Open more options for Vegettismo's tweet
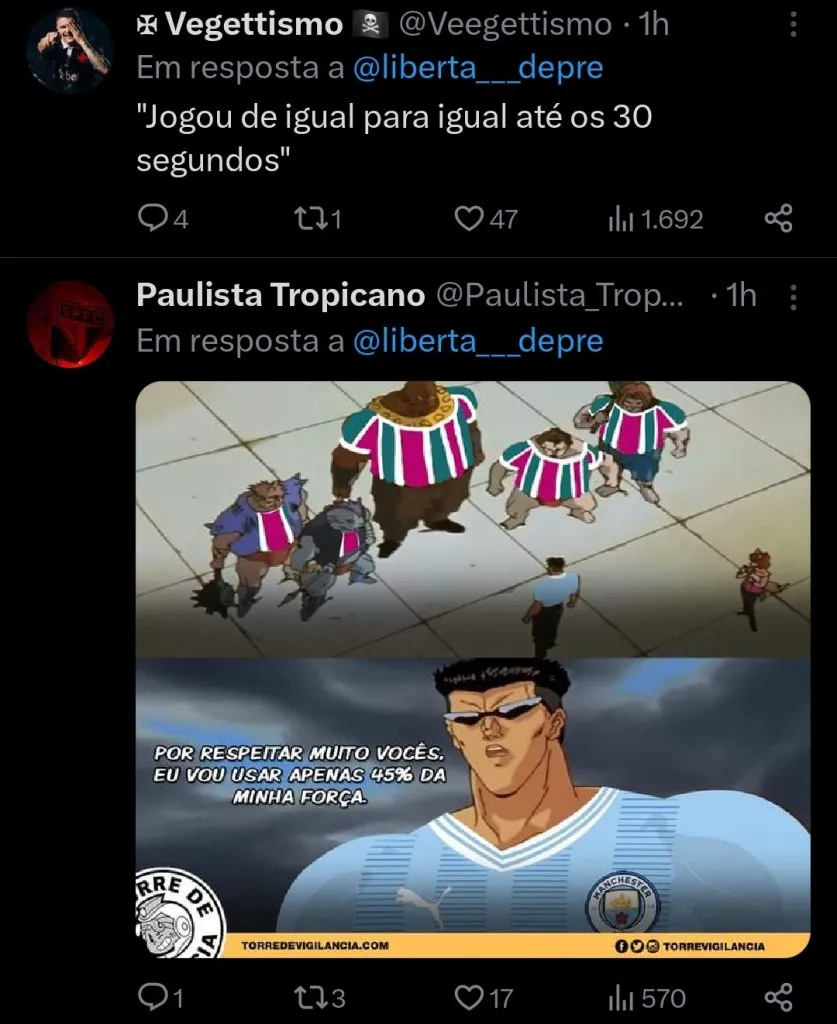This screenshot has height=1024, width=837. [793, 21]
